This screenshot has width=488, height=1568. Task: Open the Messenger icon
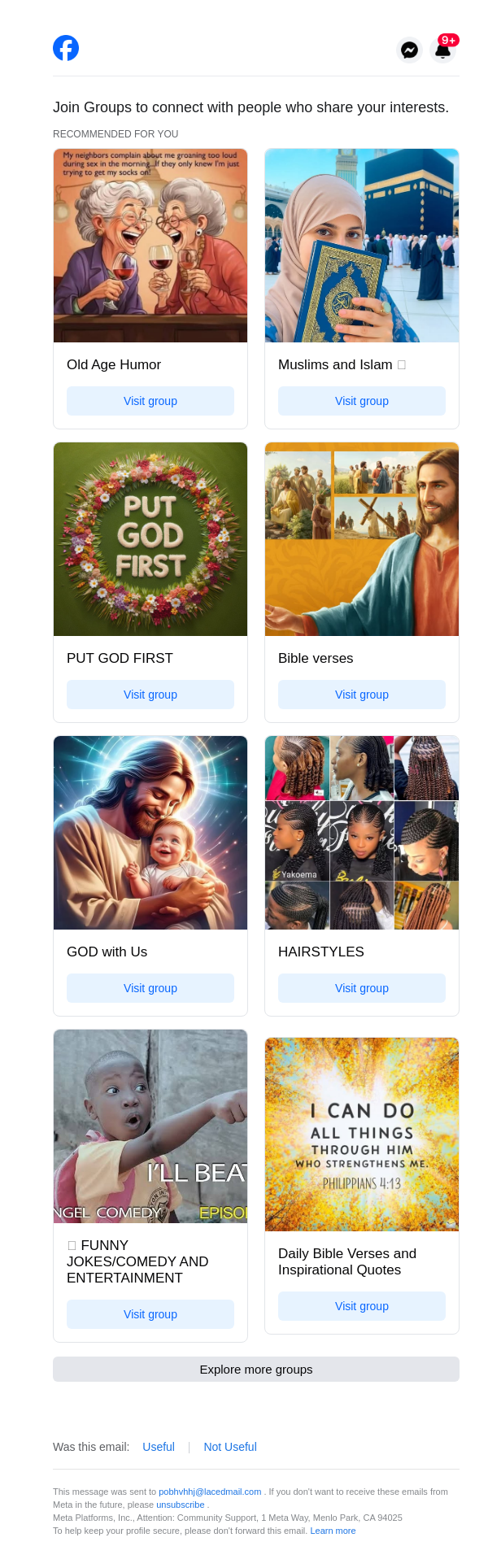[x=410, y=50]
